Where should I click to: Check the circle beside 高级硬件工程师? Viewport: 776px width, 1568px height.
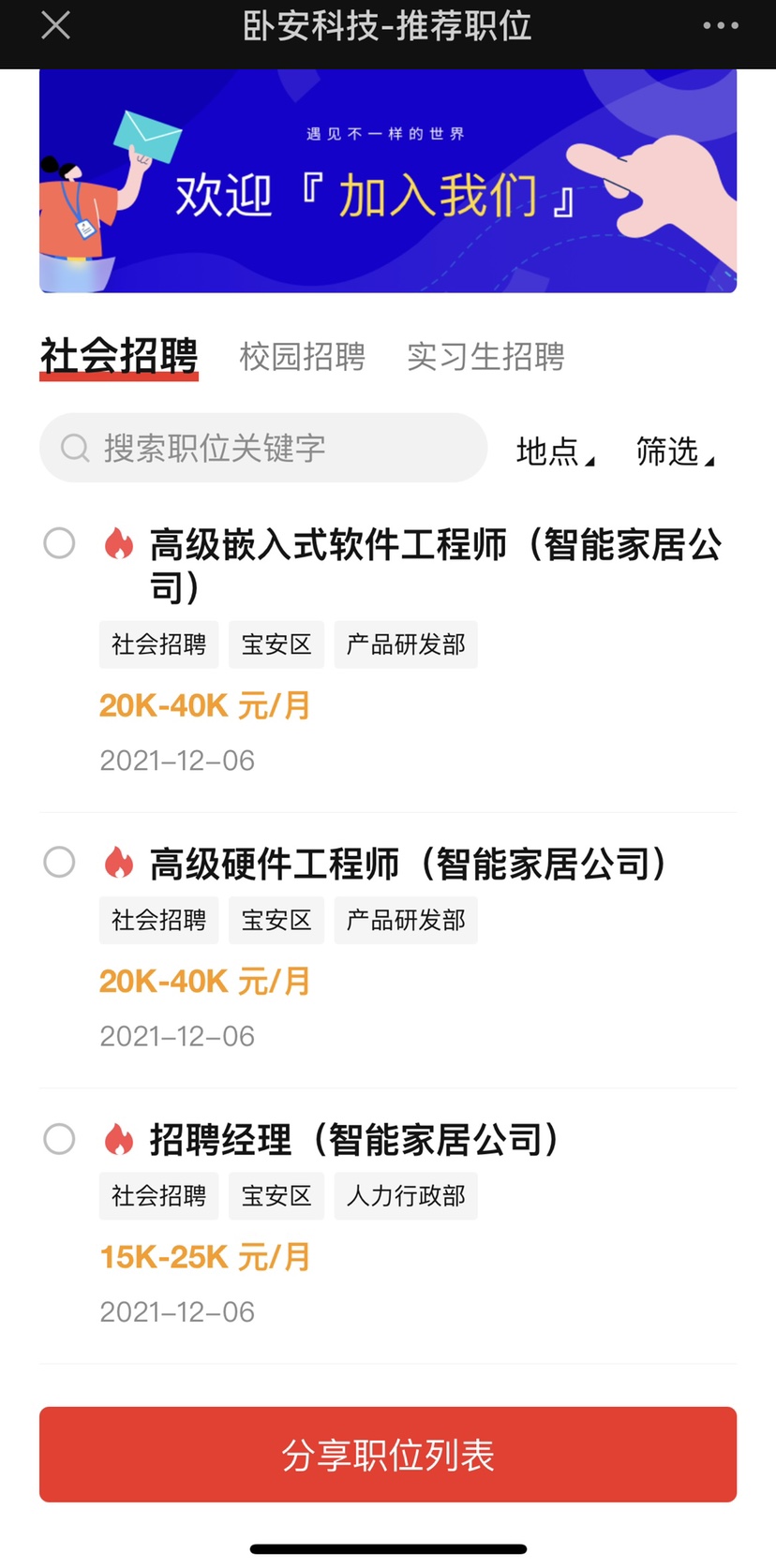click(59, 862)
